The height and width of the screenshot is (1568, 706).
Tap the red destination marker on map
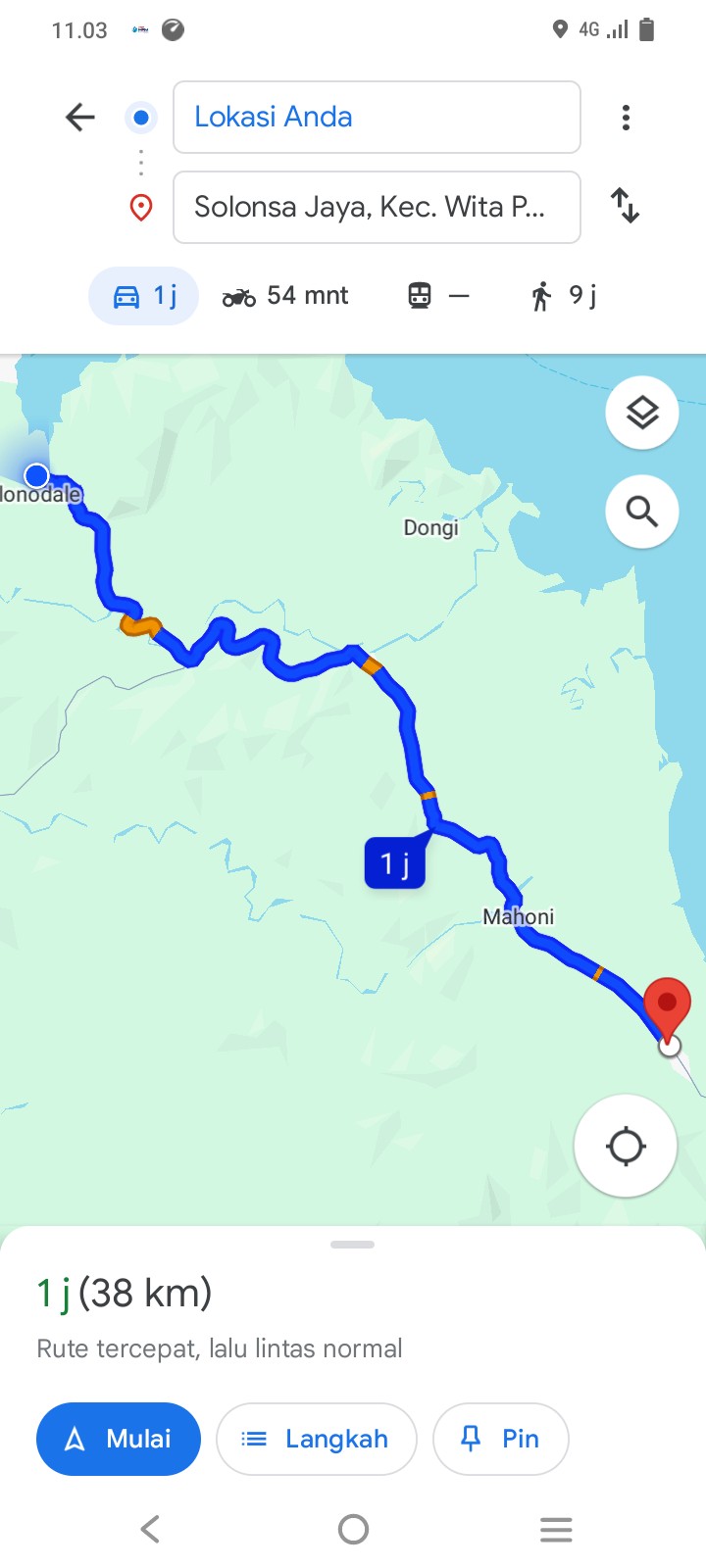coord(668,1009)
